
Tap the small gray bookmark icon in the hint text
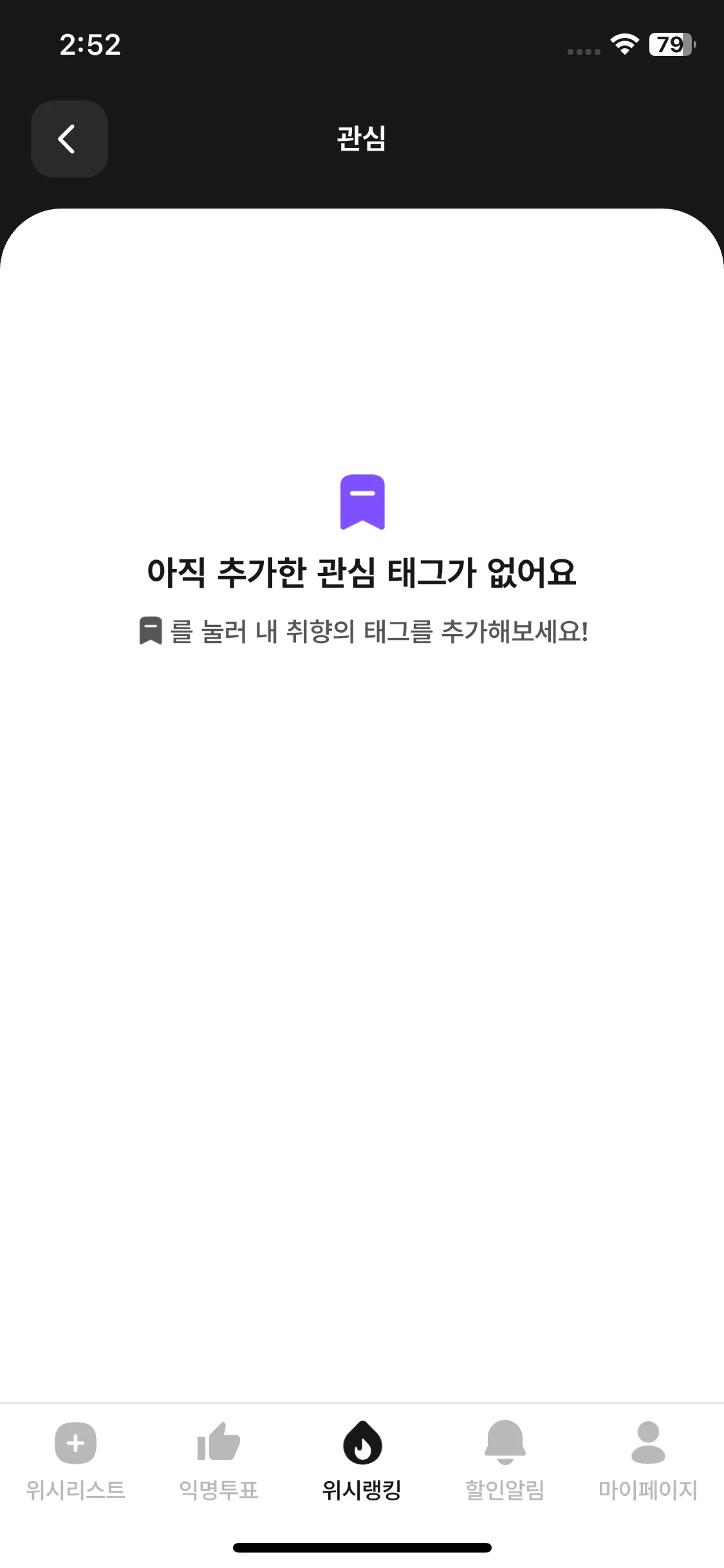pos(150,631)
